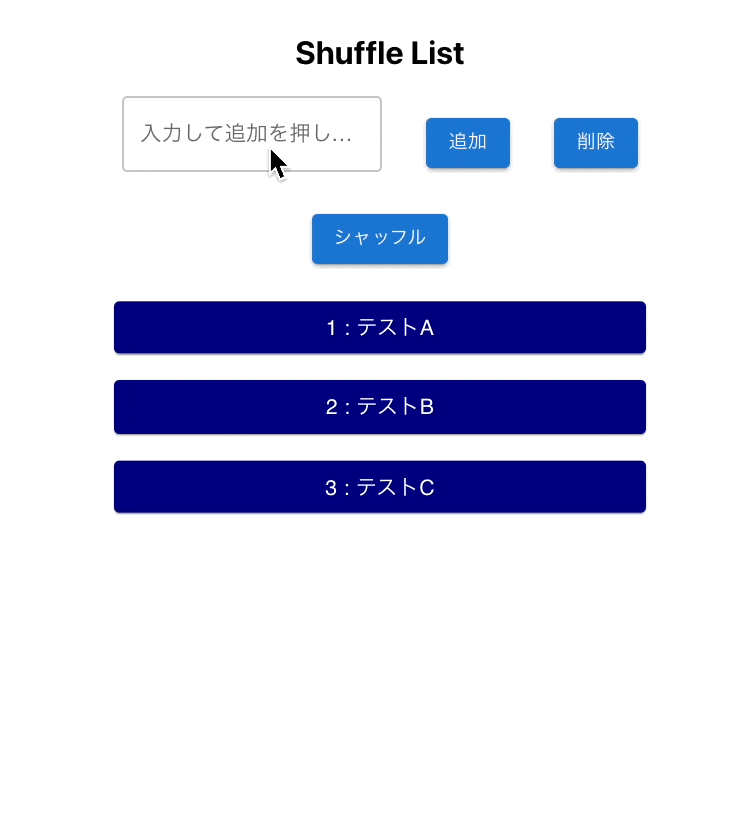
Task: Select the list item labeled 1 : テストA
Action: click(x=379, y=327)
